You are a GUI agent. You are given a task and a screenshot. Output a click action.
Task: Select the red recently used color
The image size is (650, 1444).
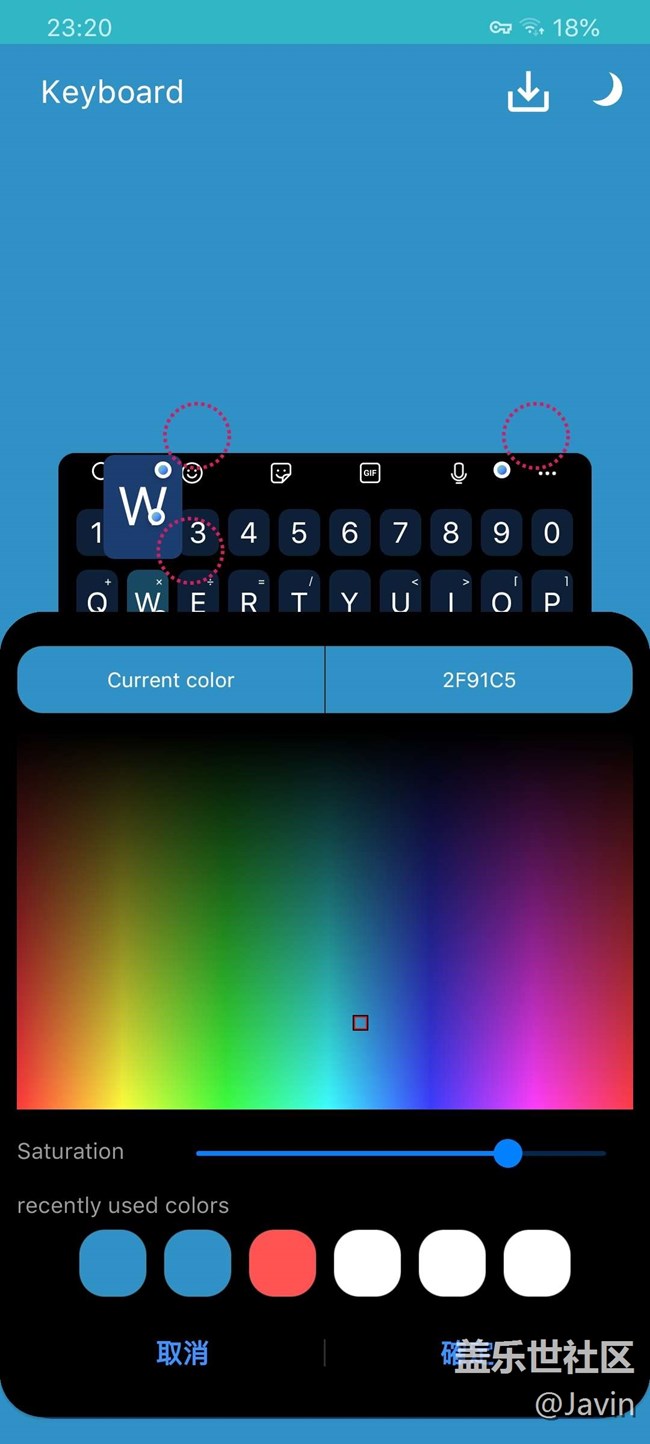pos(282,1263)
